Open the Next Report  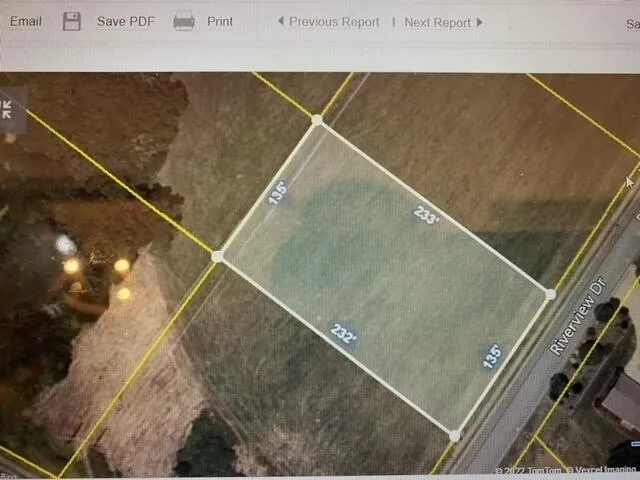[443, 22]
